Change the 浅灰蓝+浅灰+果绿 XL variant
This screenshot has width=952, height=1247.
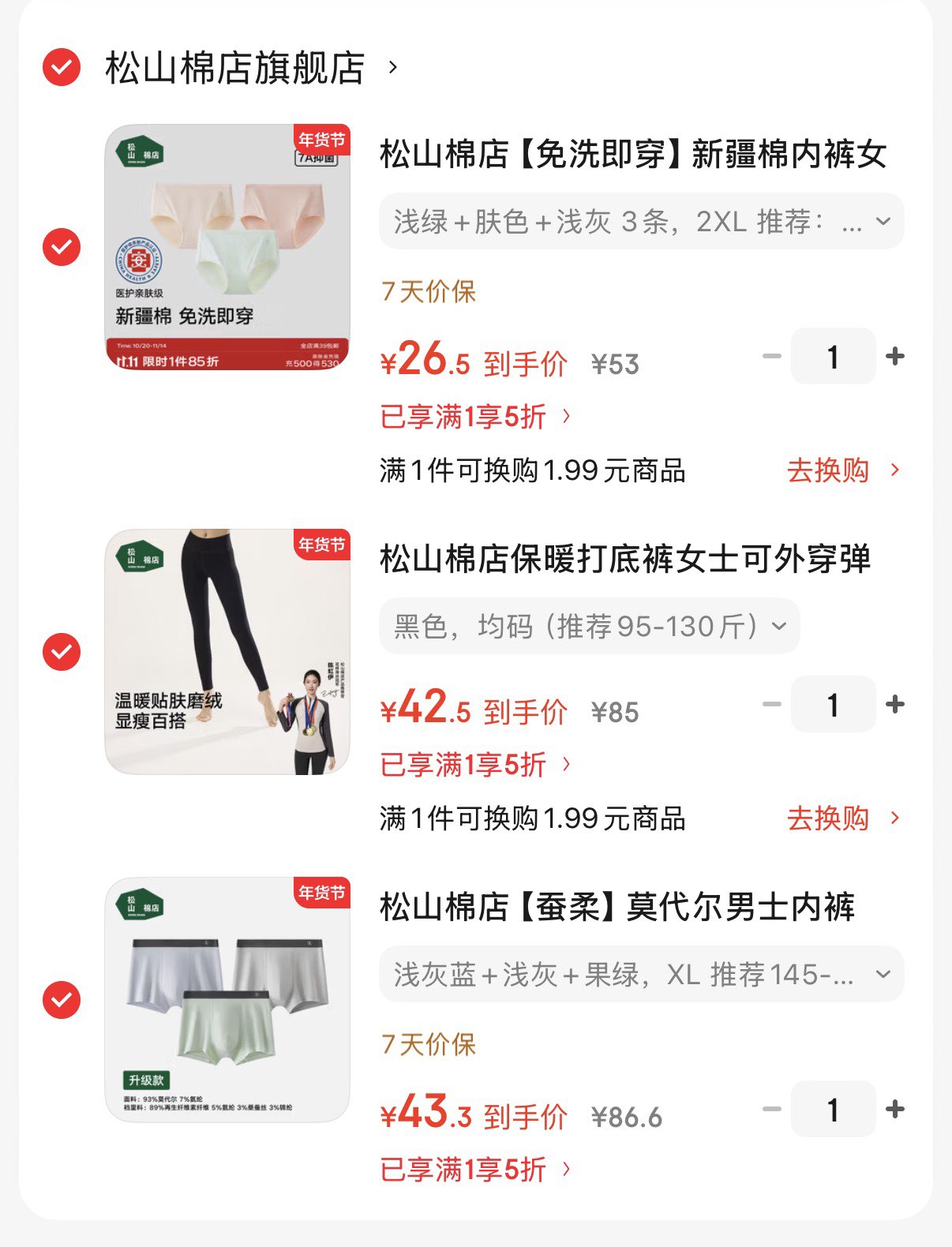tap(641, 975)
